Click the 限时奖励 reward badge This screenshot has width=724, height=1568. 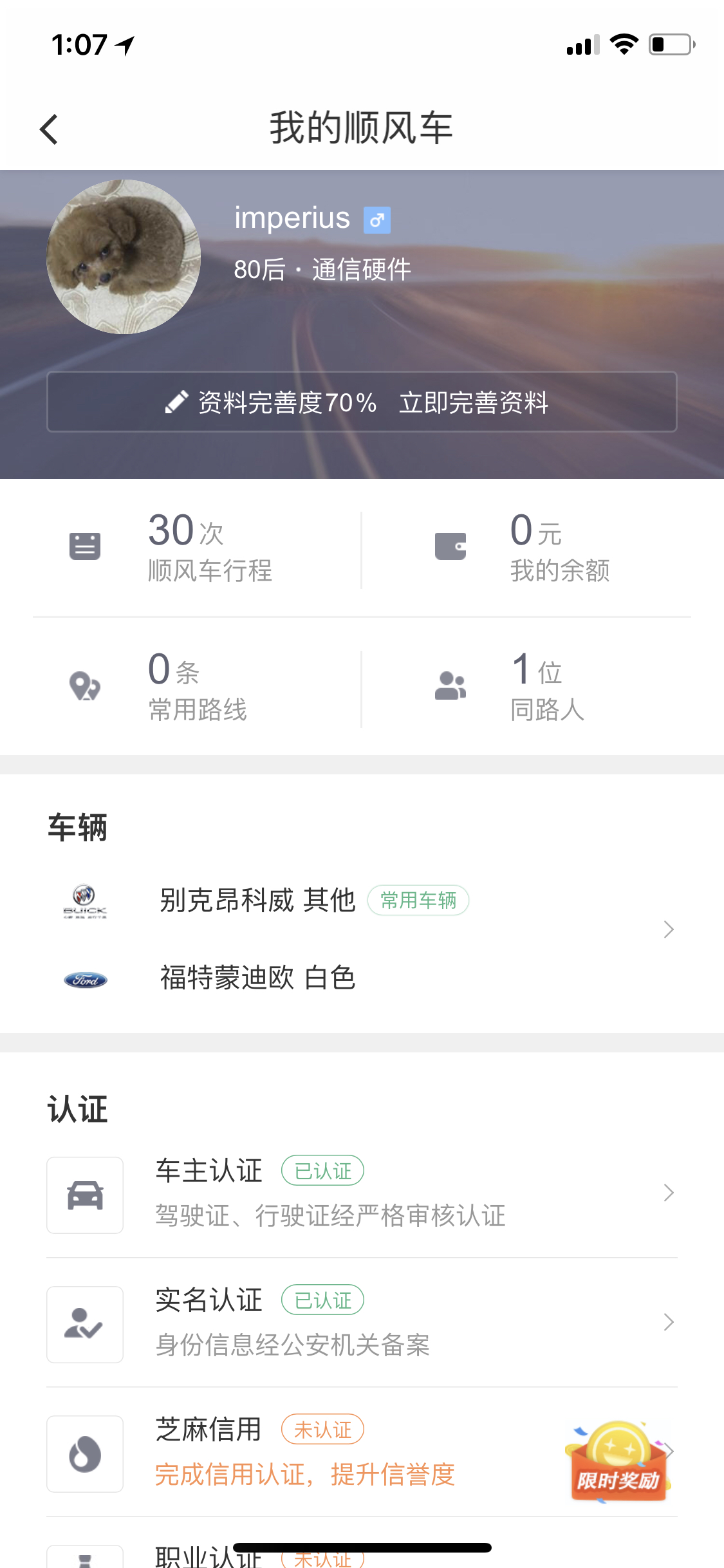617,1455
